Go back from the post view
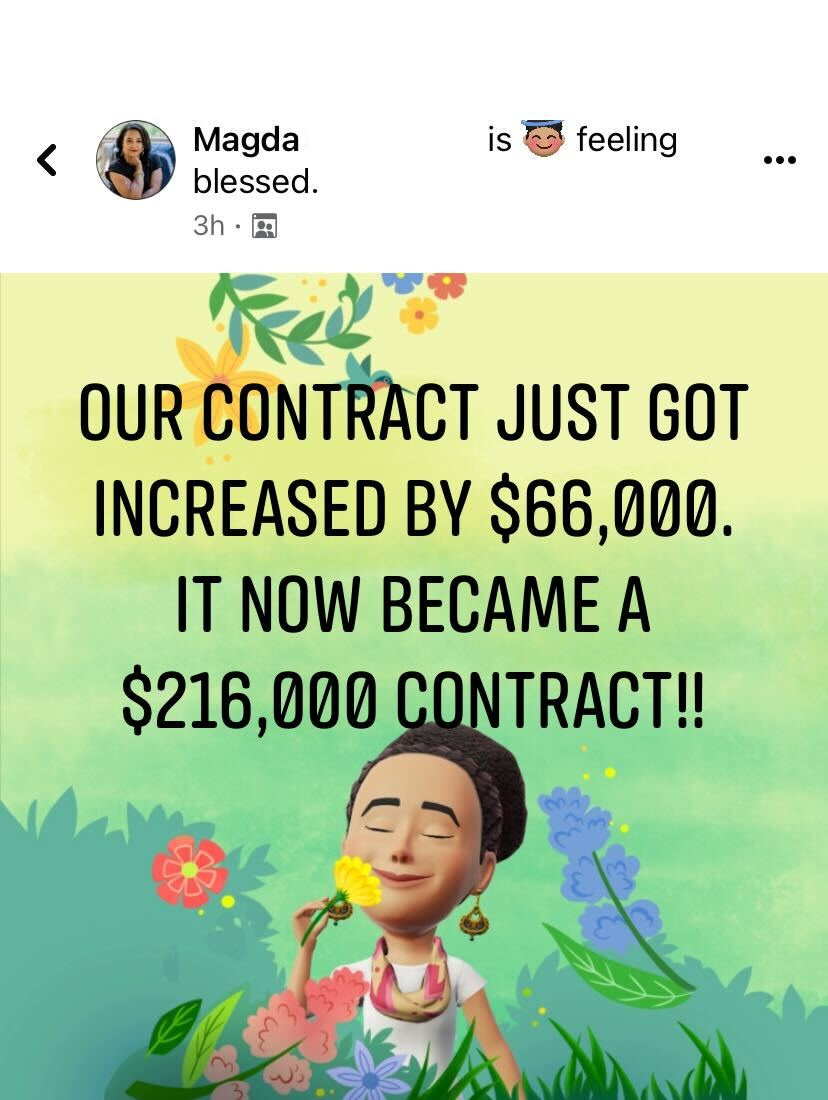This screenshot has height=1100, width=828. pyautogui.click(x=46, y=160)
